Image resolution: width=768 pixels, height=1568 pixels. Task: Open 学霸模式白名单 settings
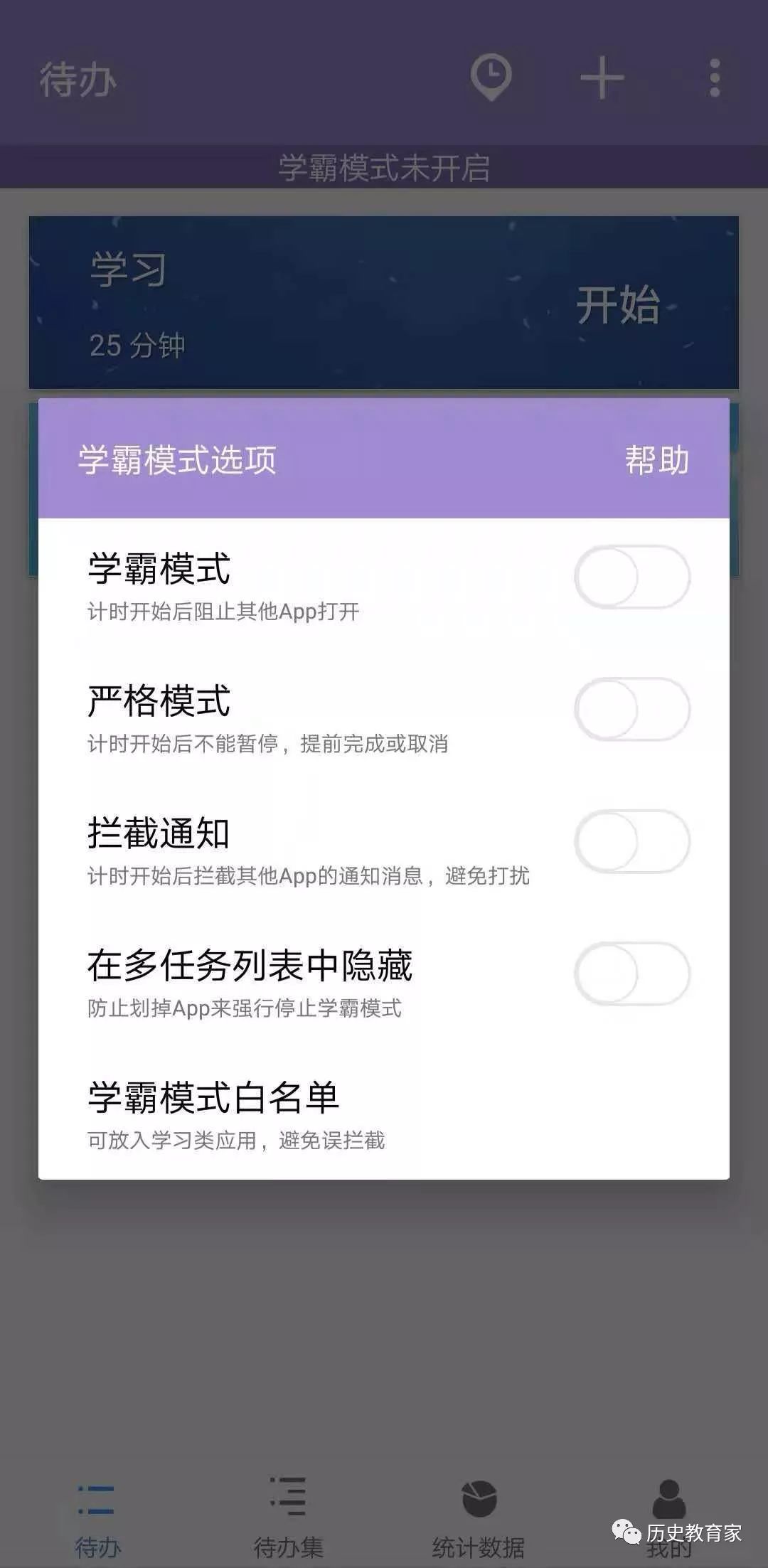tap(213, 1113)
